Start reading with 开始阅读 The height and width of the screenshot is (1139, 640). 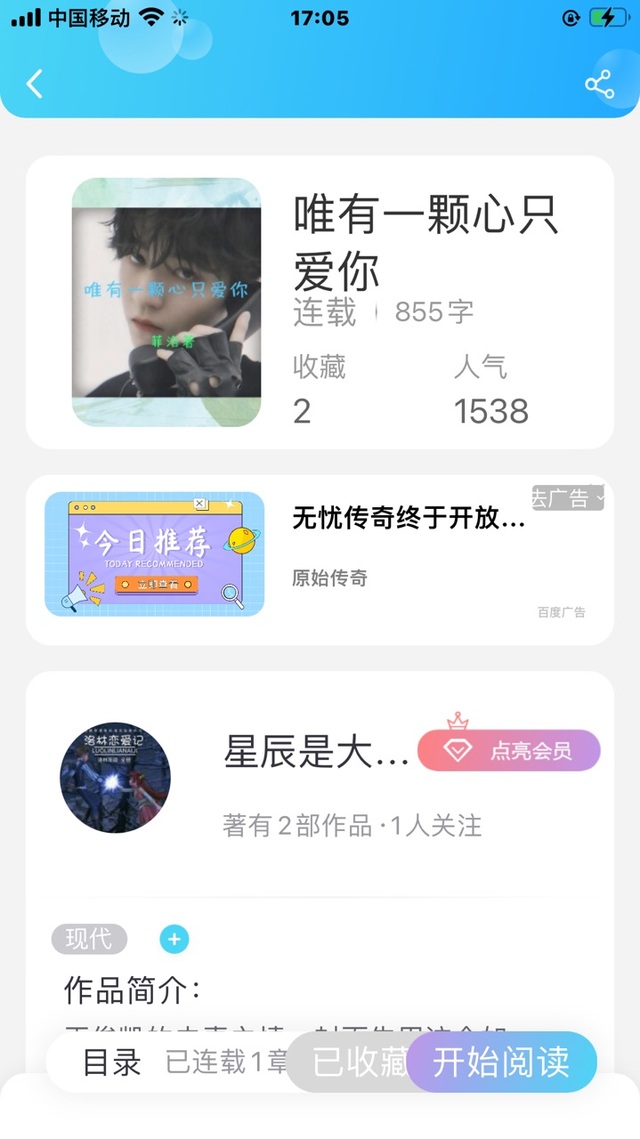(x=501, y=1062)
